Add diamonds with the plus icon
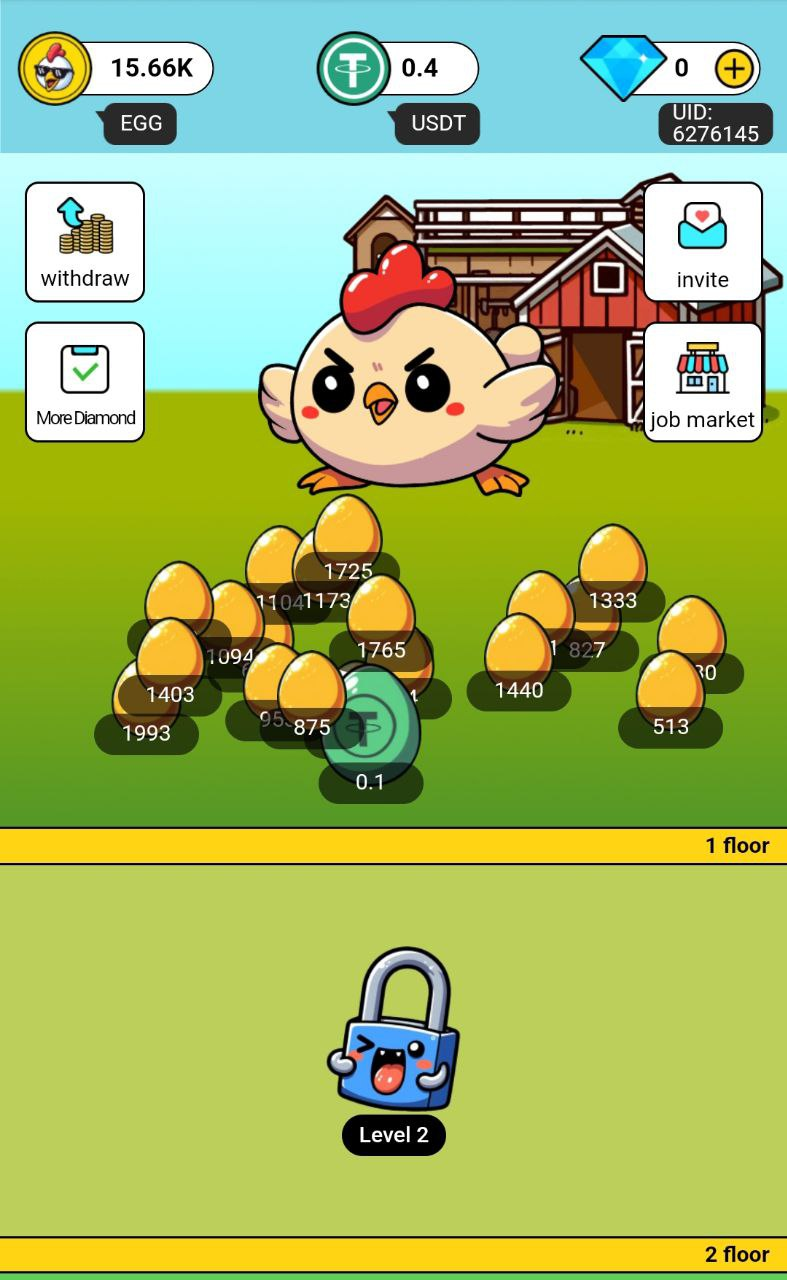787x1280 pixels. click(733, 68)
